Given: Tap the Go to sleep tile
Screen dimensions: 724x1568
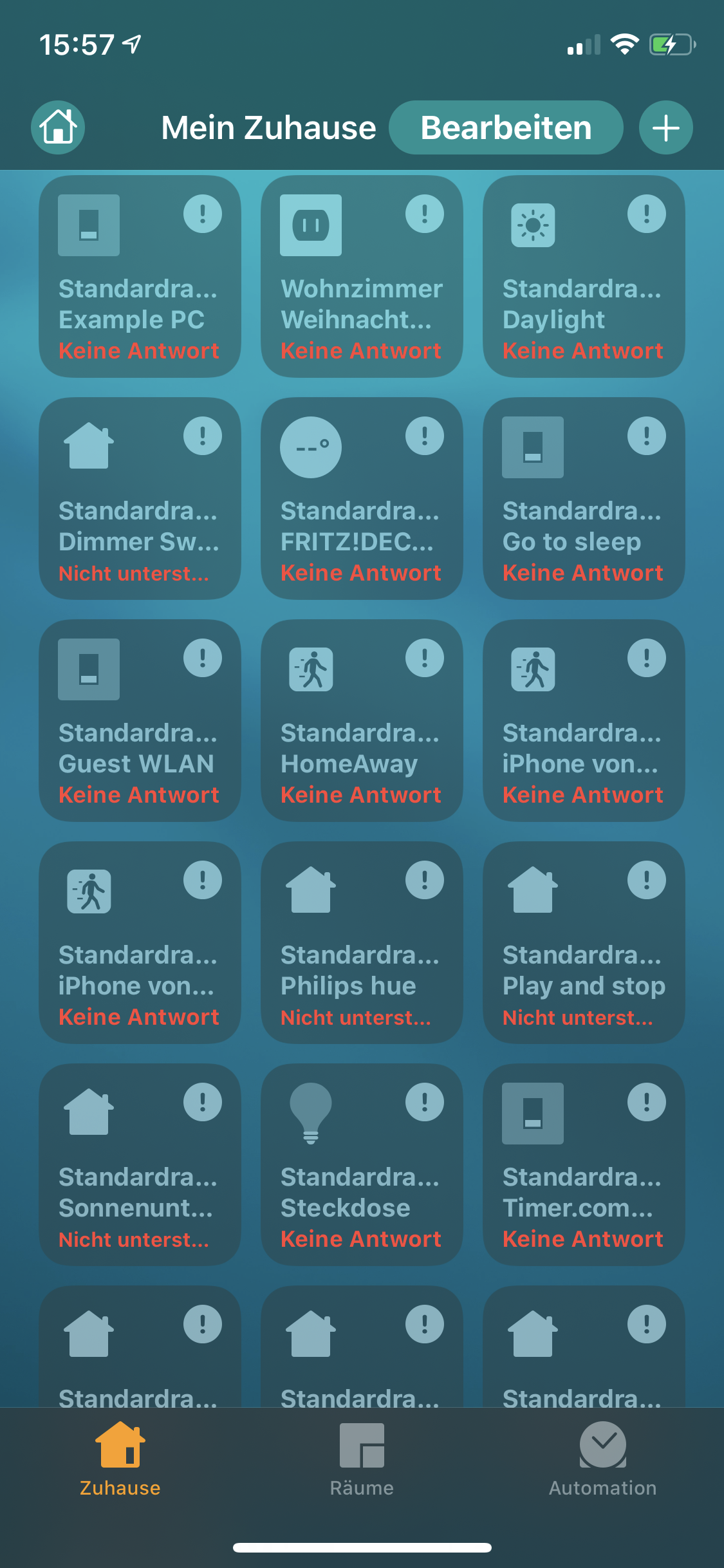Looking at the screenshot, I should 584,499.
